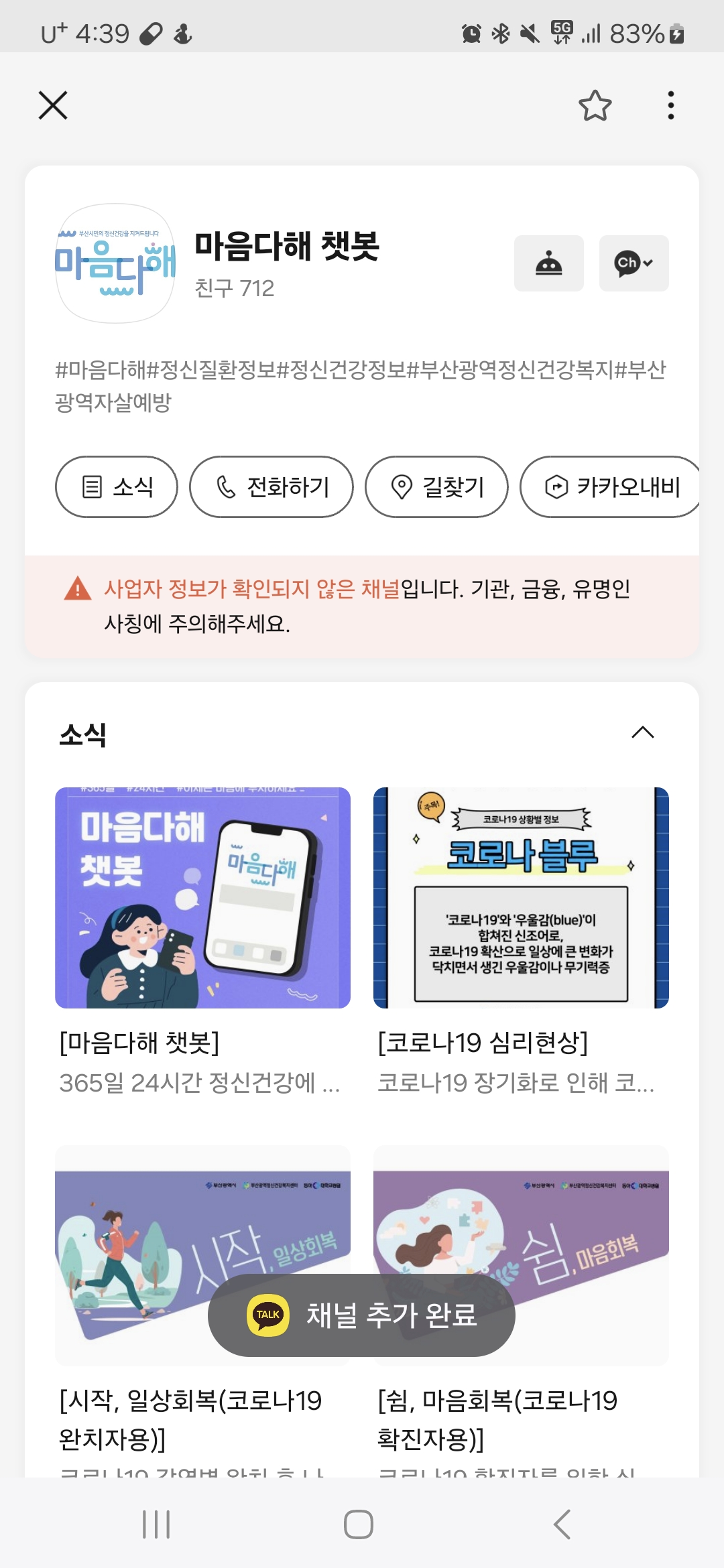Launch 카카오내비 navigation

click(x=611, y=487)
